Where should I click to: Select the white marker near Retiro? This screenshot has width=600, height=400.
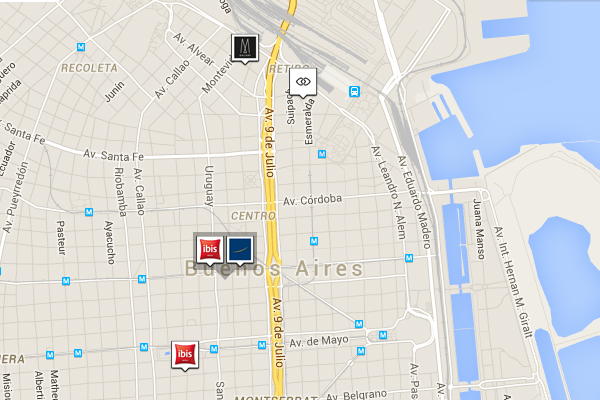point(304,80)
